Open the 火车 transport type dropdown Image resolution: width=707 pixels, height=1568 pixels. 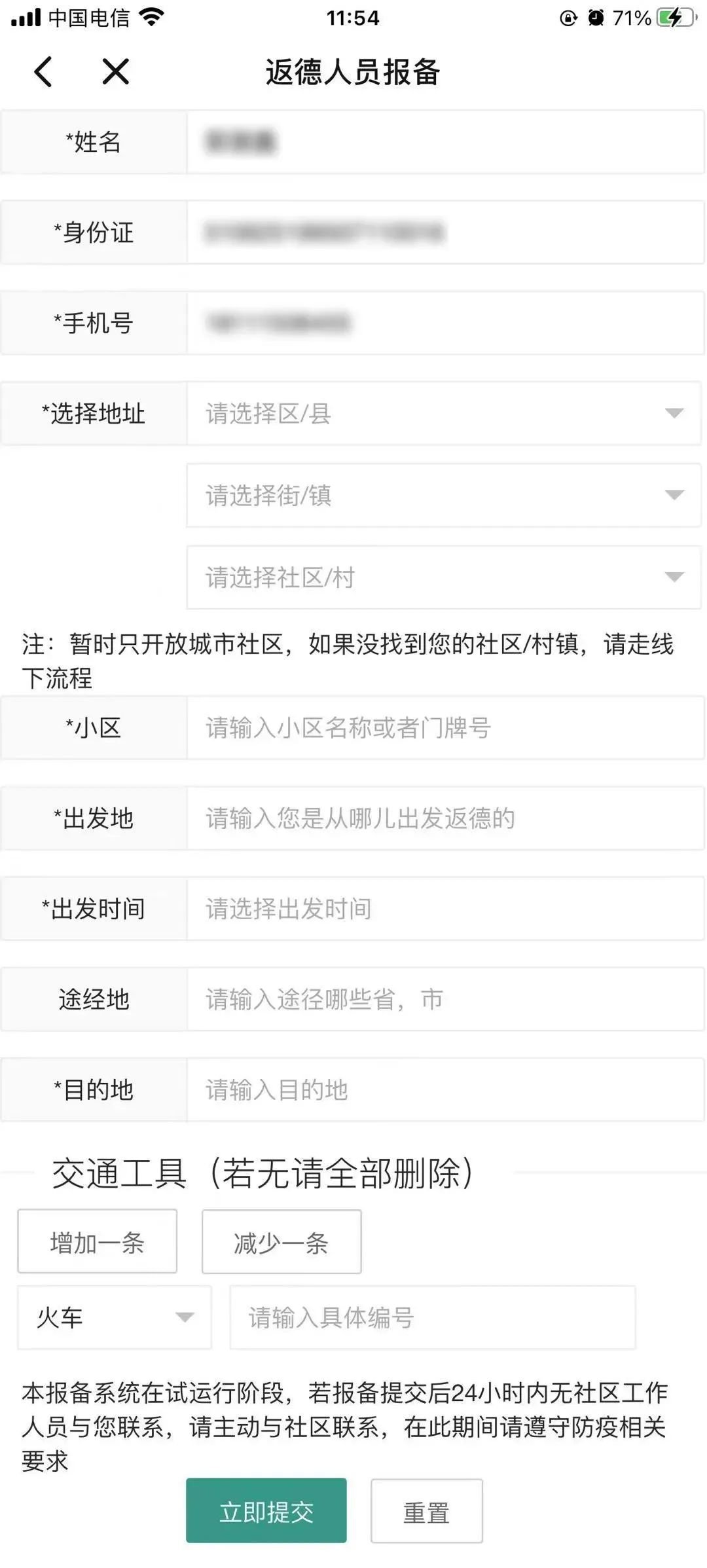[115, 1317]
